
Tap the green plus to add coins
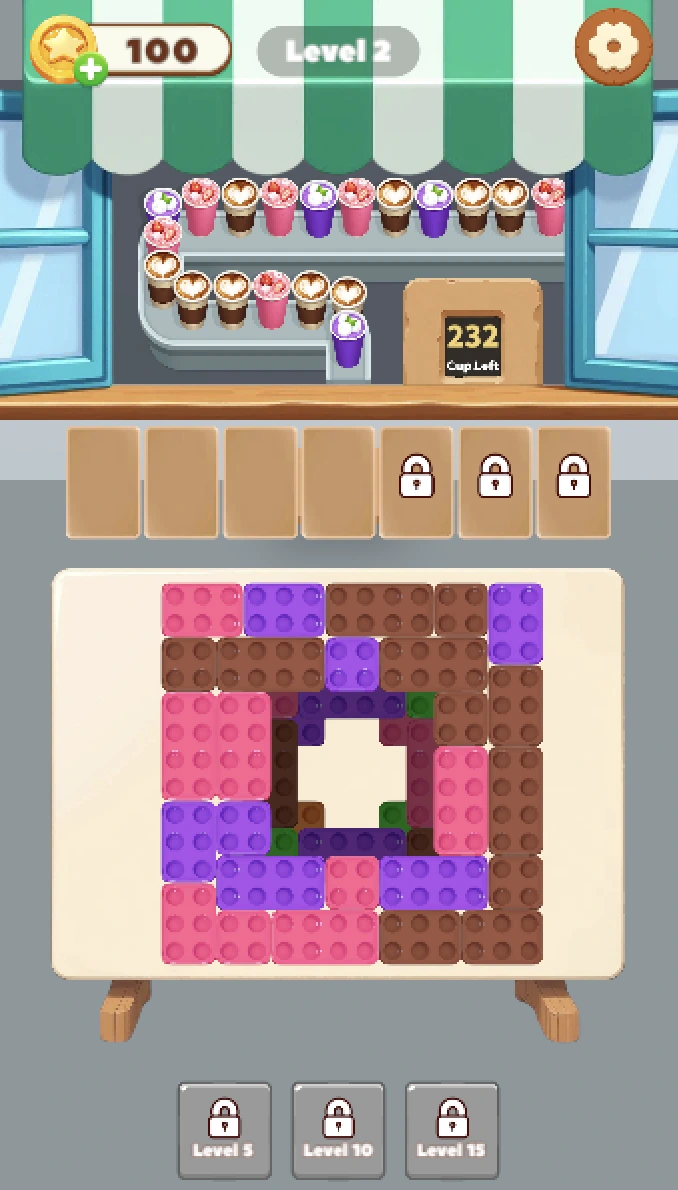point(91,71)
